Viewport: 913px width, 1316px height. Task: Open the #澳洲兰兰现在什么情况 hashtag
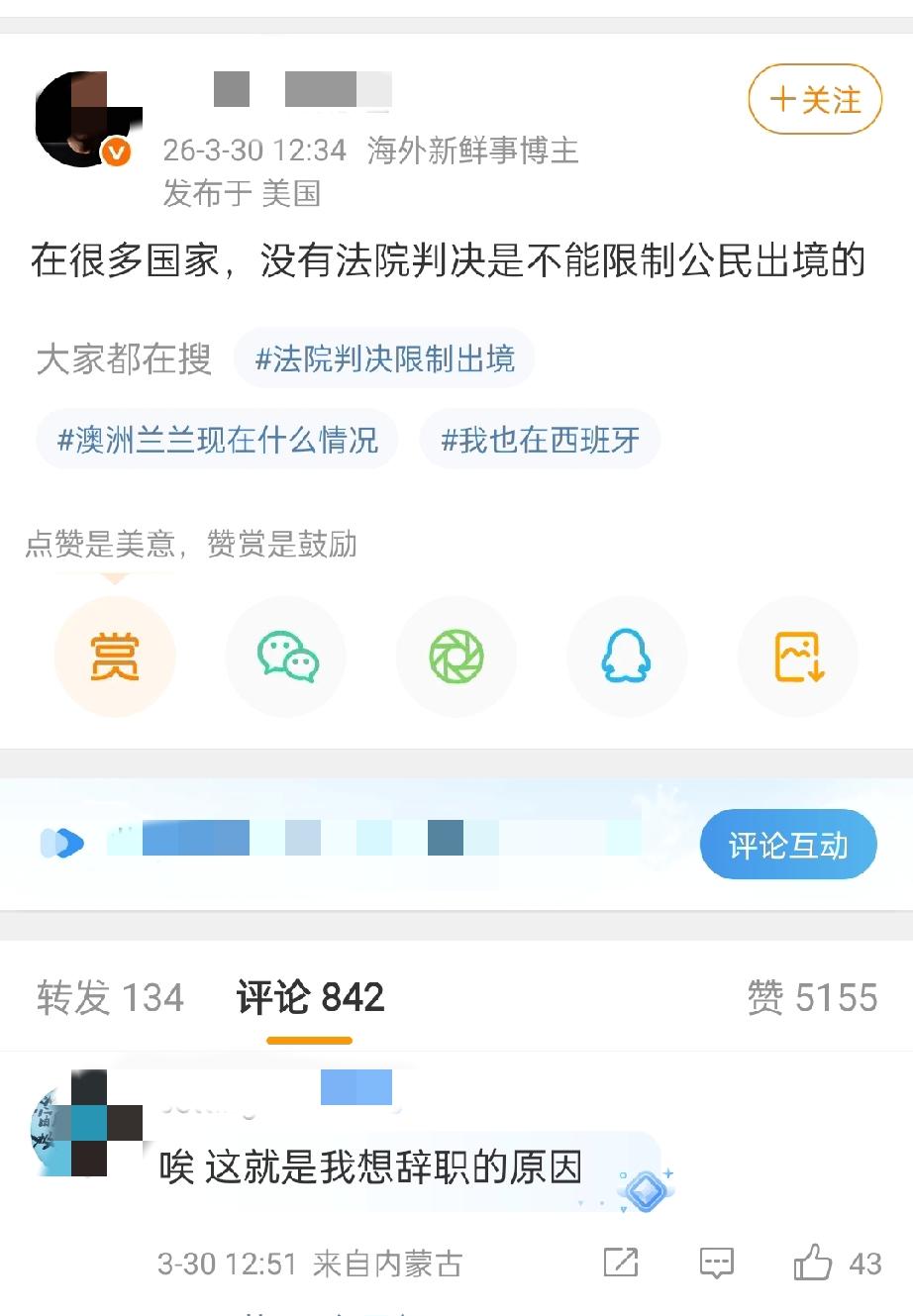point(217,439)
